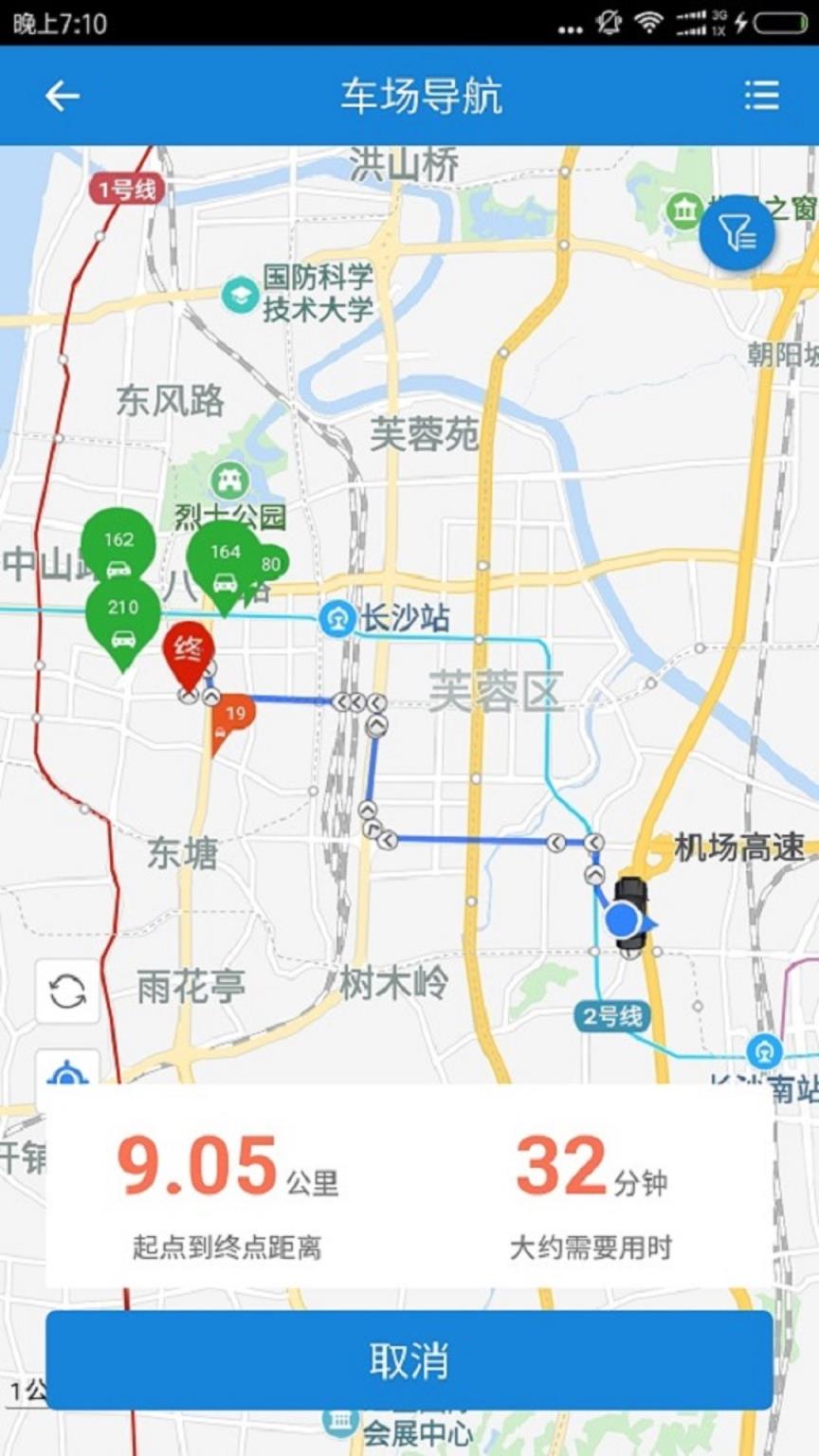Tap the 长沙南站 station icon at bottom right

[764, 1052]
